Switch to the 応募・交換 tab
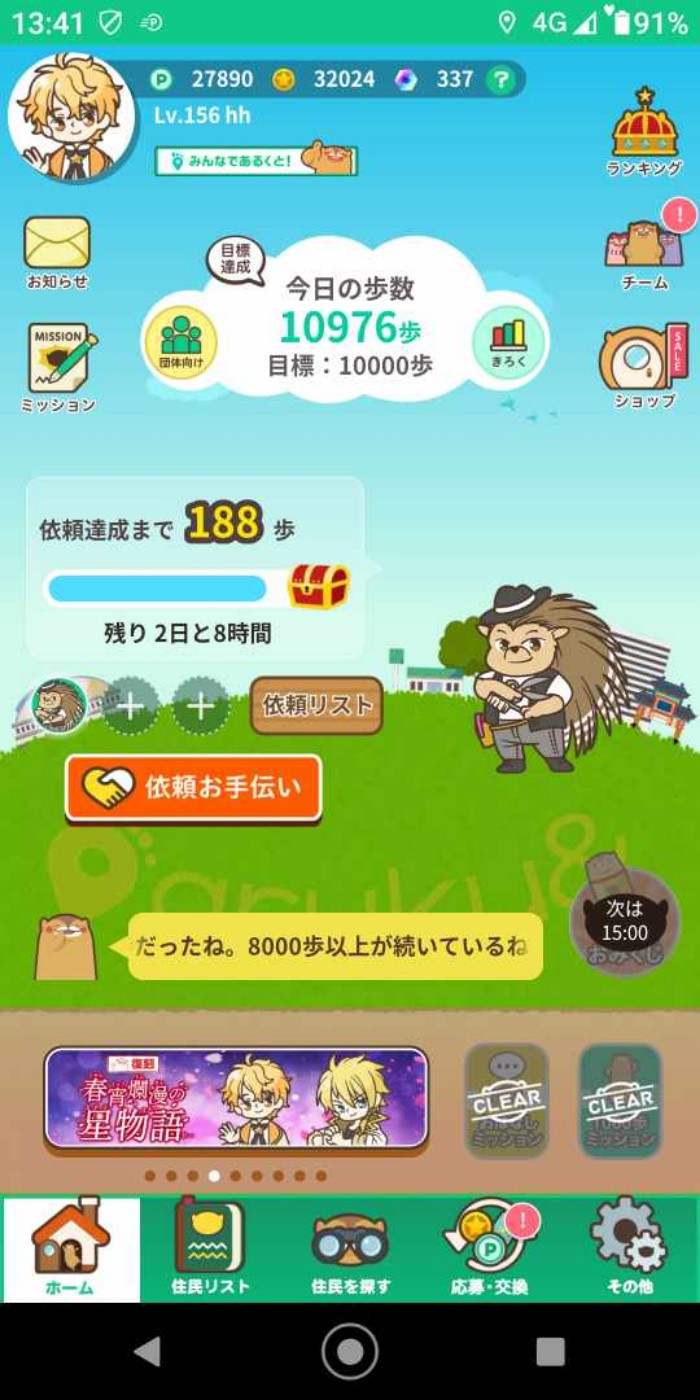The image size is (700, 1400). tap(490, 1248)
